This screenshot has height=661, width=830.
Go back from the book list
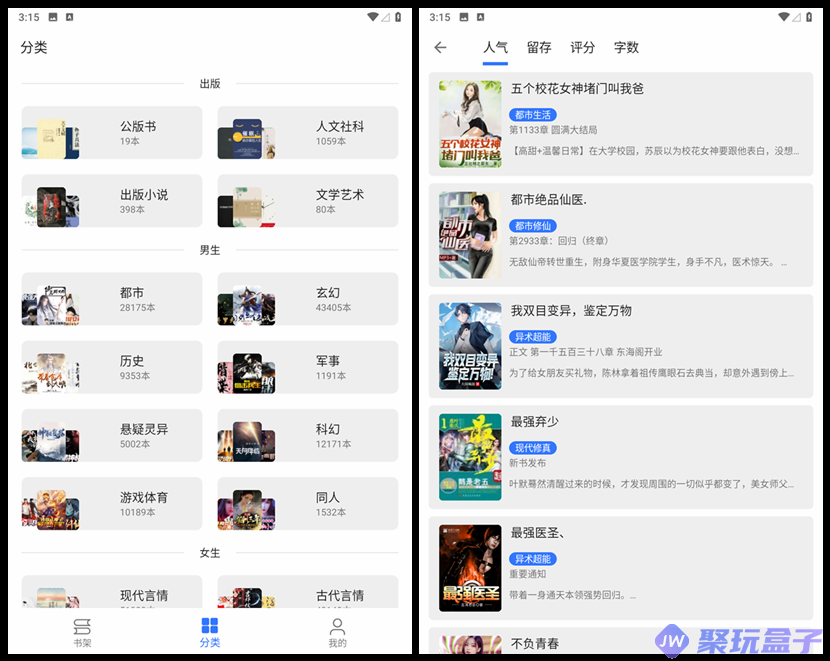pos(440,47)
